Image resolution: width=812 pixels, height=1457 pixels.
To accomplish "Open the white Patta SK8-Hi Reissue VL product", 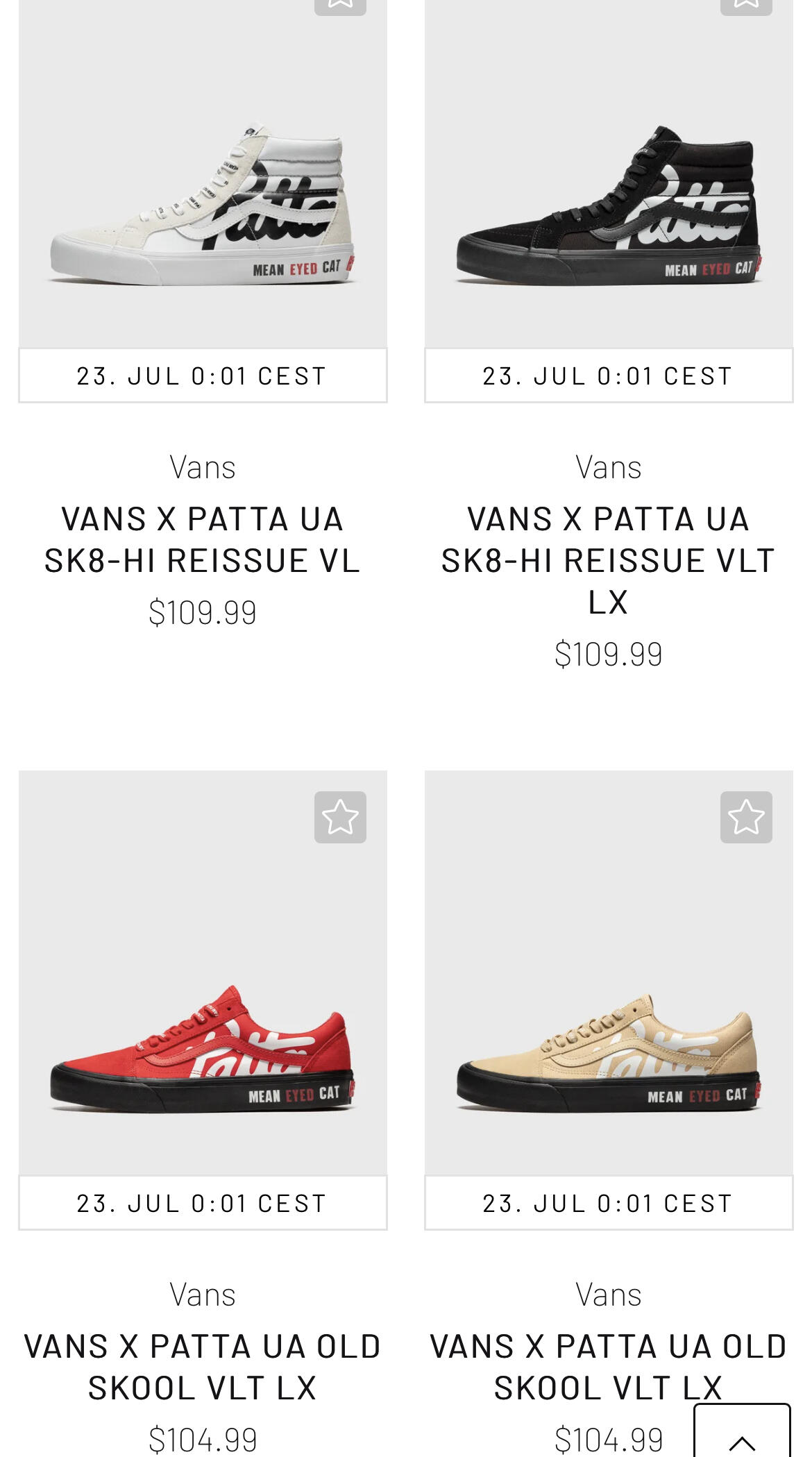I will point(202,201).
